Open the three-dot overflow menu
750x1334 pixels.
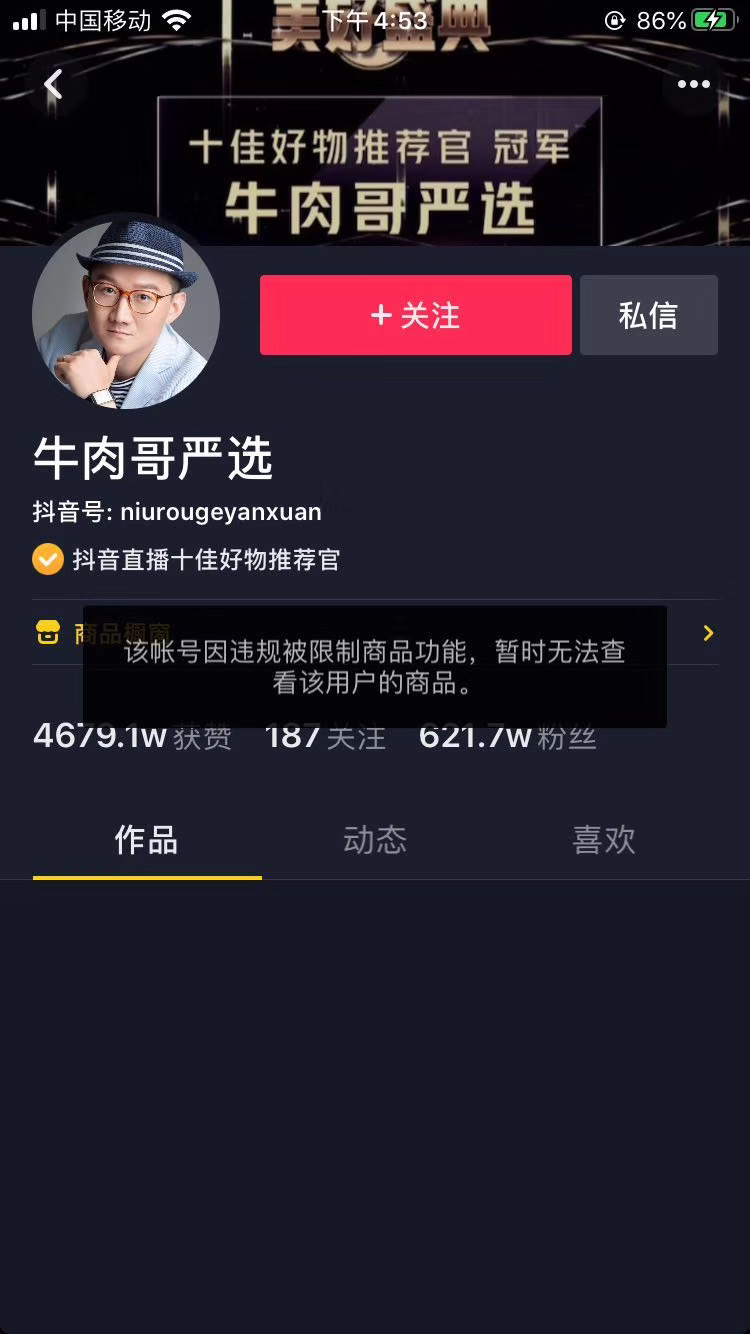coord(693,85)
